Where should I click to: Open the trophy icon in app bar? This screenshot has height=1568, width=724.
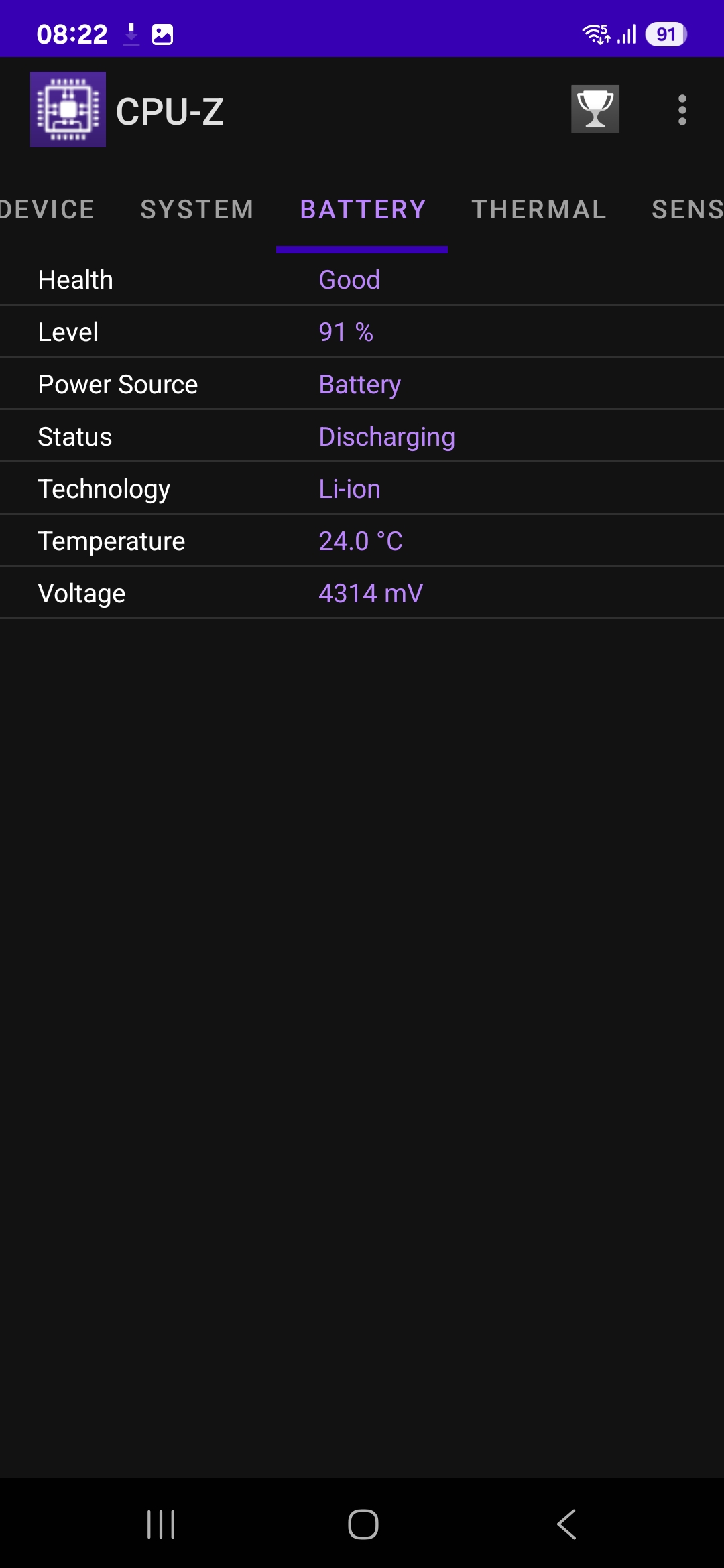click(595, 109)
